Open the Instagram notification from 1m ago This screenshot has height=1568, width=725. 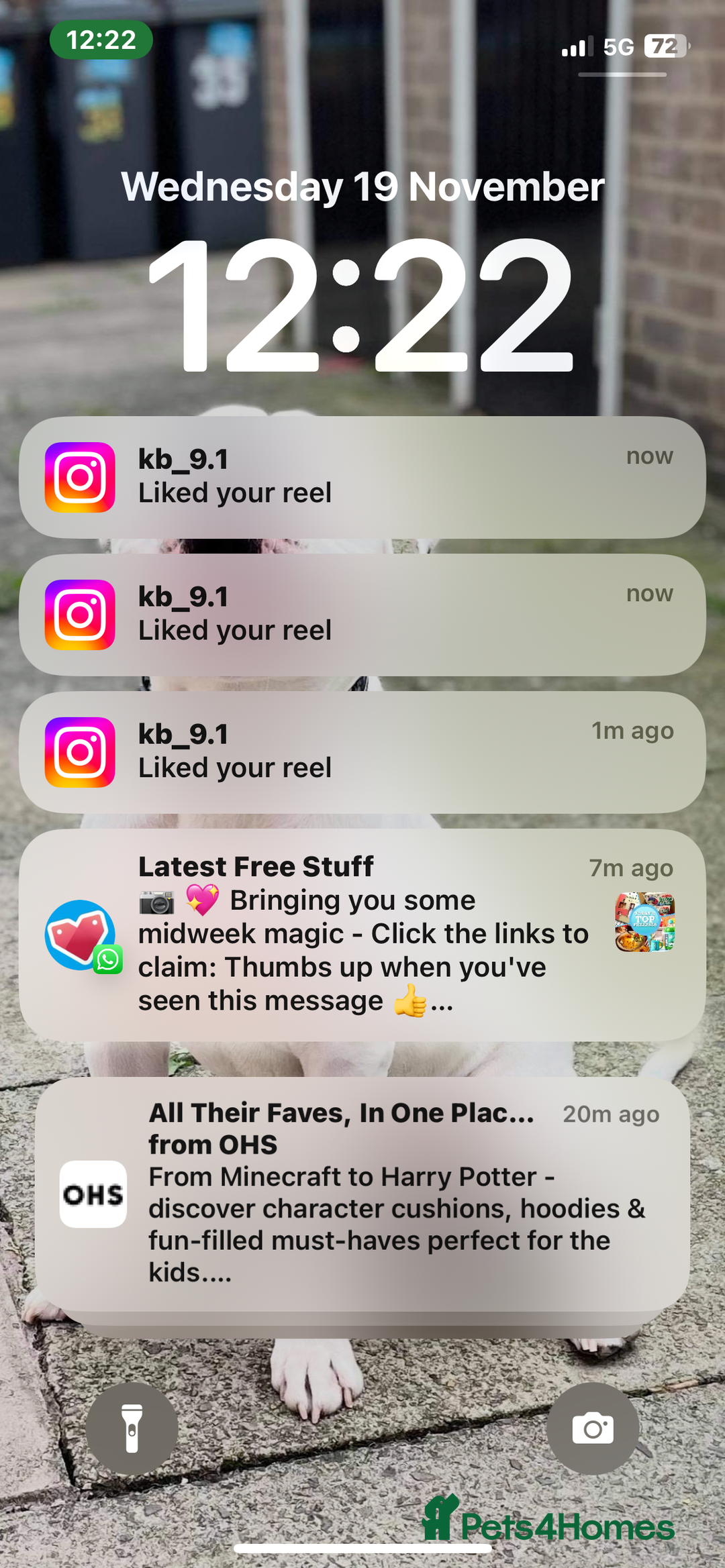pos(362,751)
